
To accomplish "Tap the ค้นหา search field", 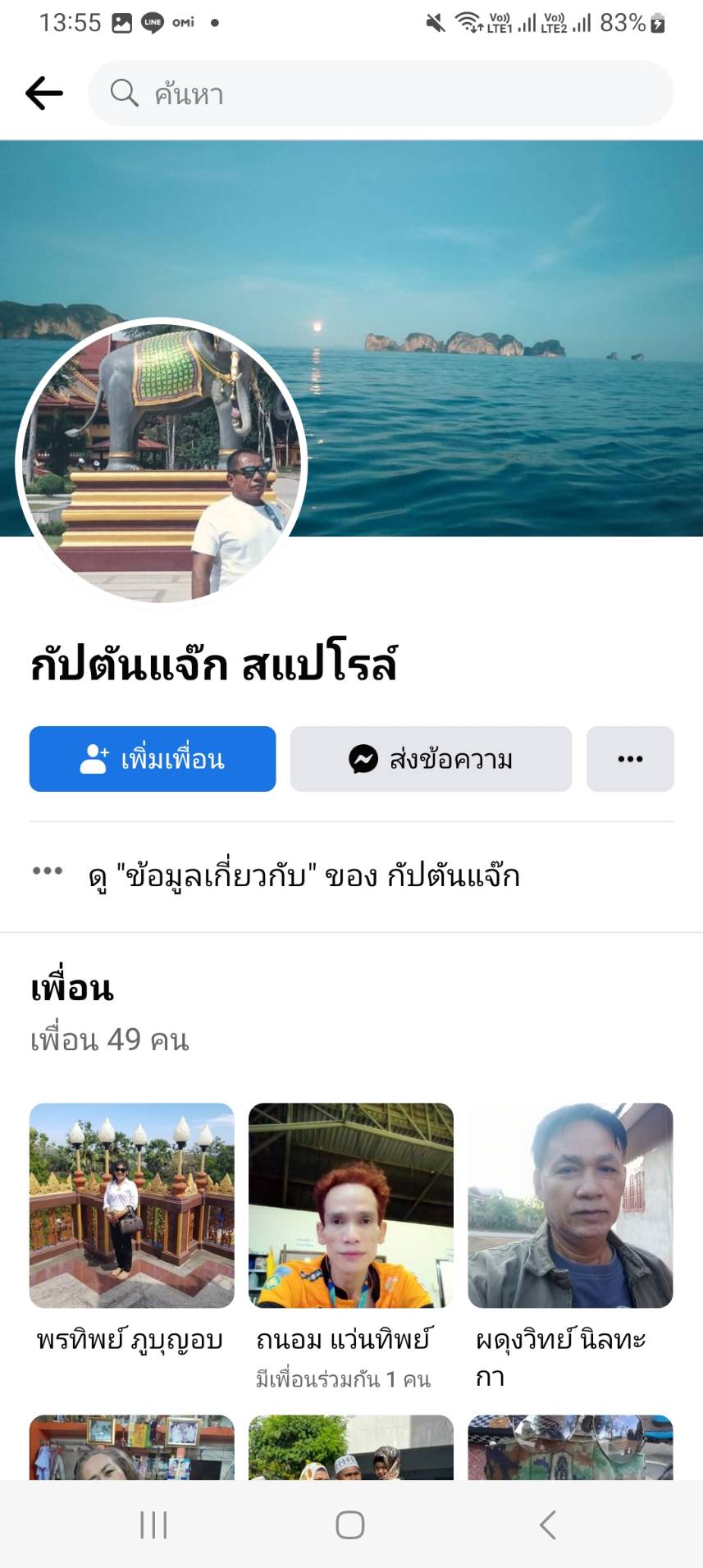I will coord(381,94).
